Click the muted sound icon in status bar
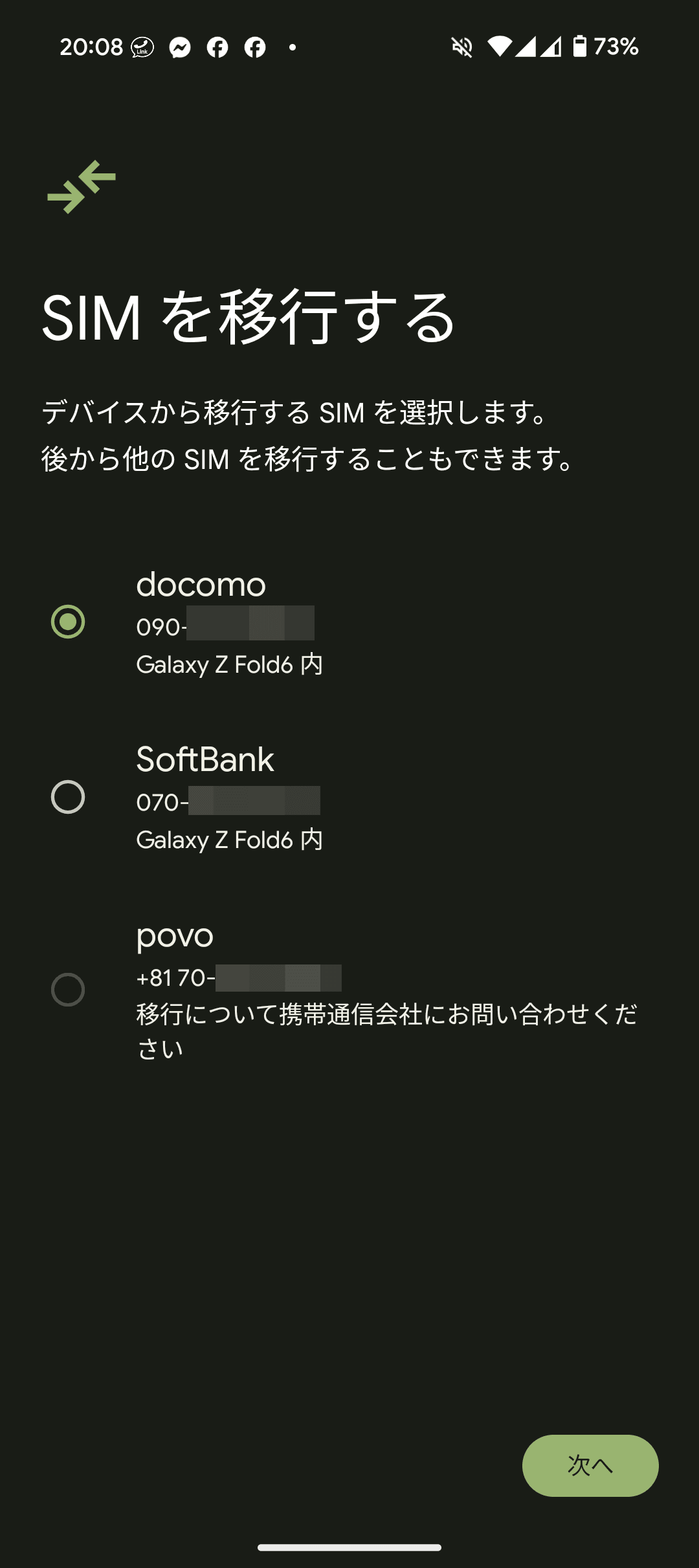This screenshot has width=699, height=1568. point(461,47)
